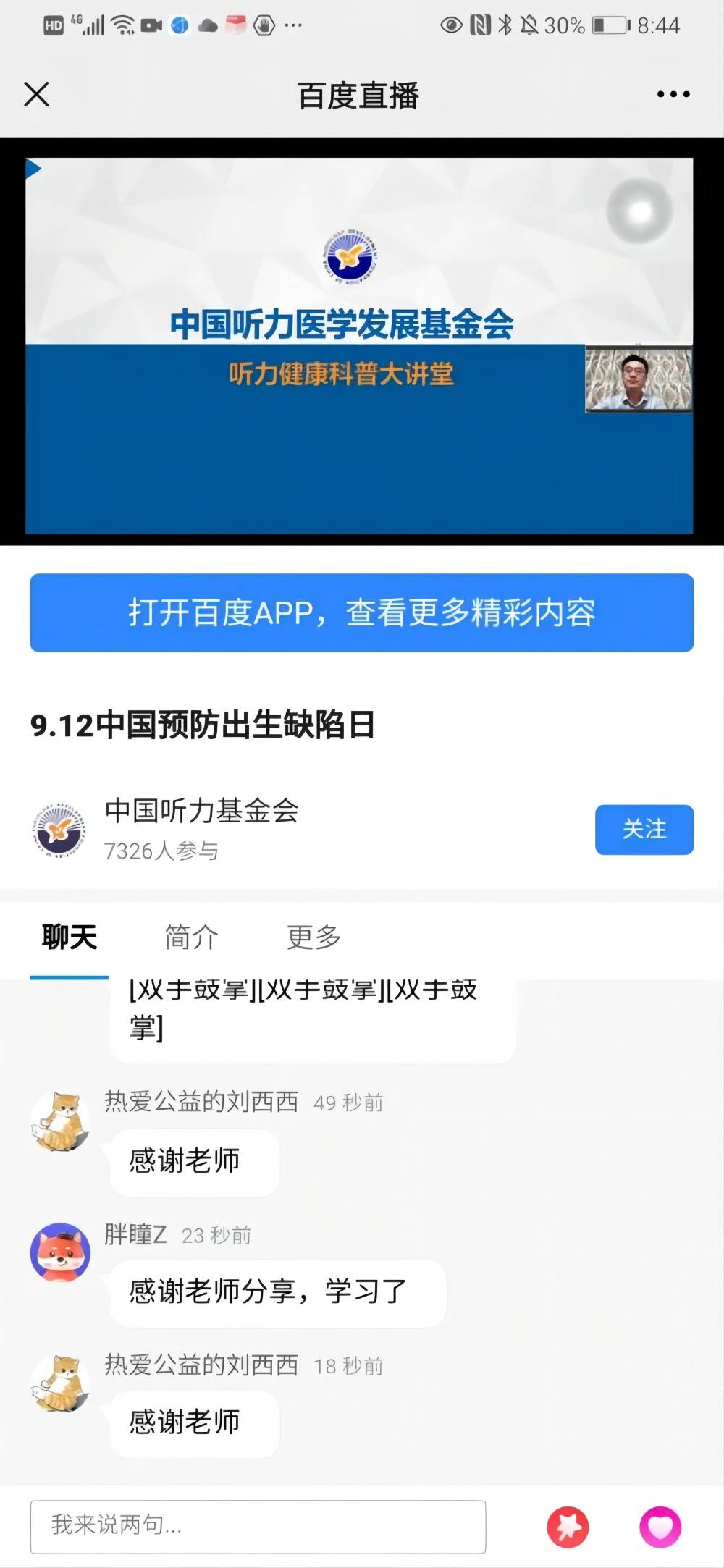Viewport: 724px width, 1568px height.
Task: Open the three-dot overflow menu
Action: pos(673,94)
